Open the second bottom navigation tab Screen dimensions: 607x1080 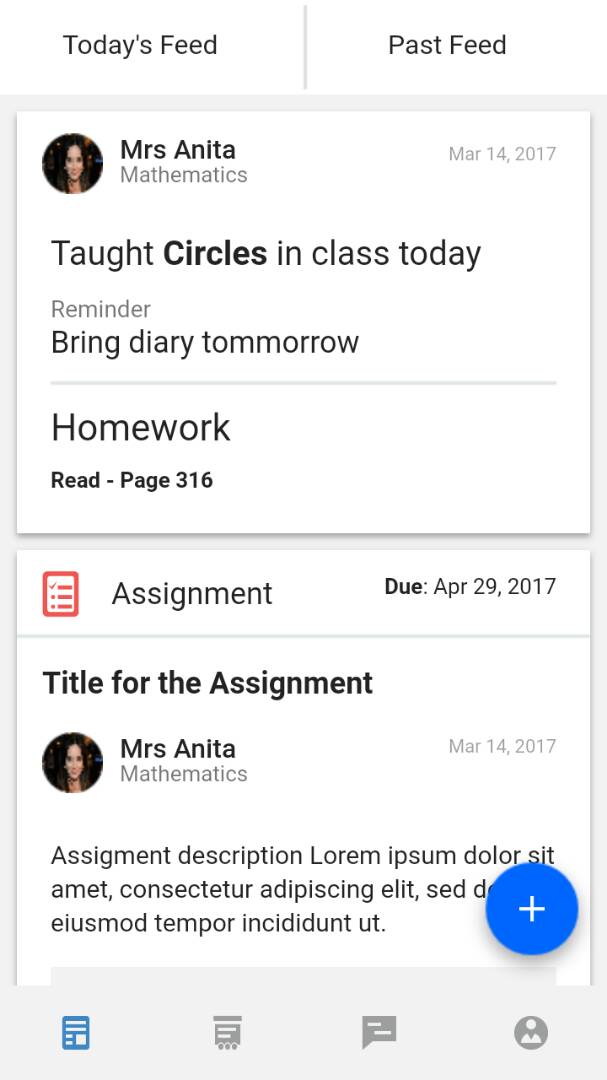tap(227, 1032)
